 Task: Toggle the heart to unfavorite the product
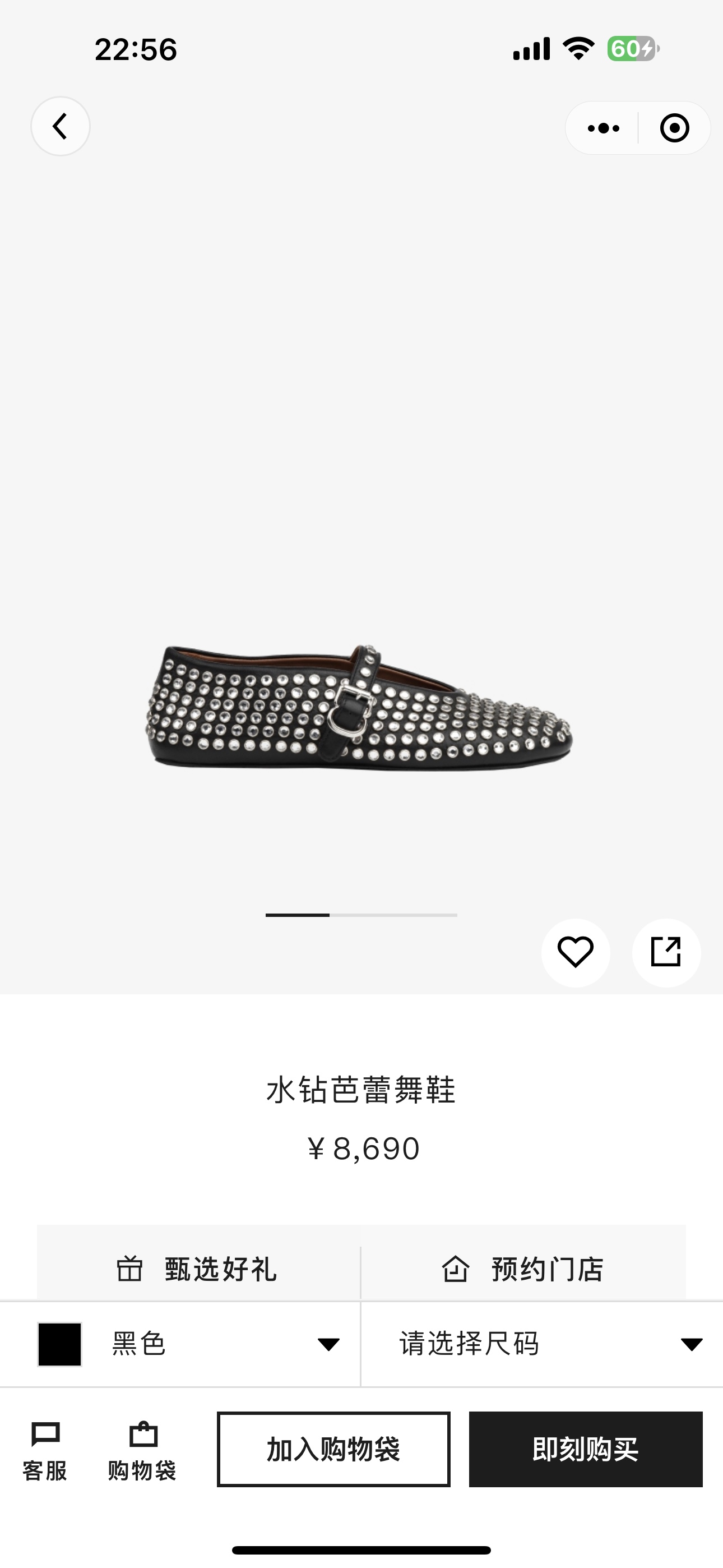576,953
